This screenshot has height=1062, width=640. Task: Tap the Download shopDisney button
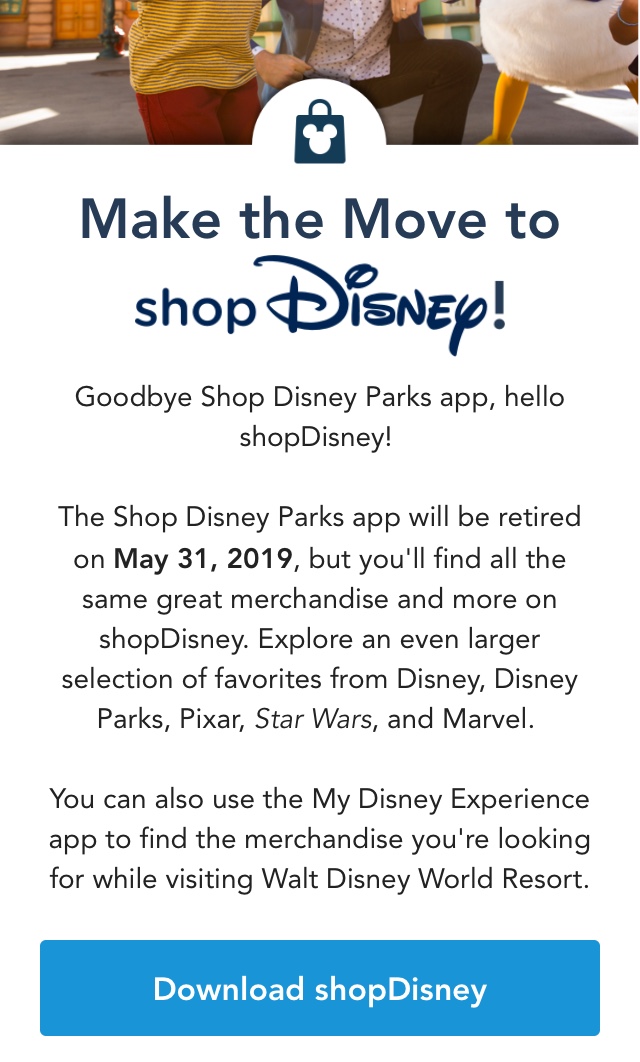[320, 988]
